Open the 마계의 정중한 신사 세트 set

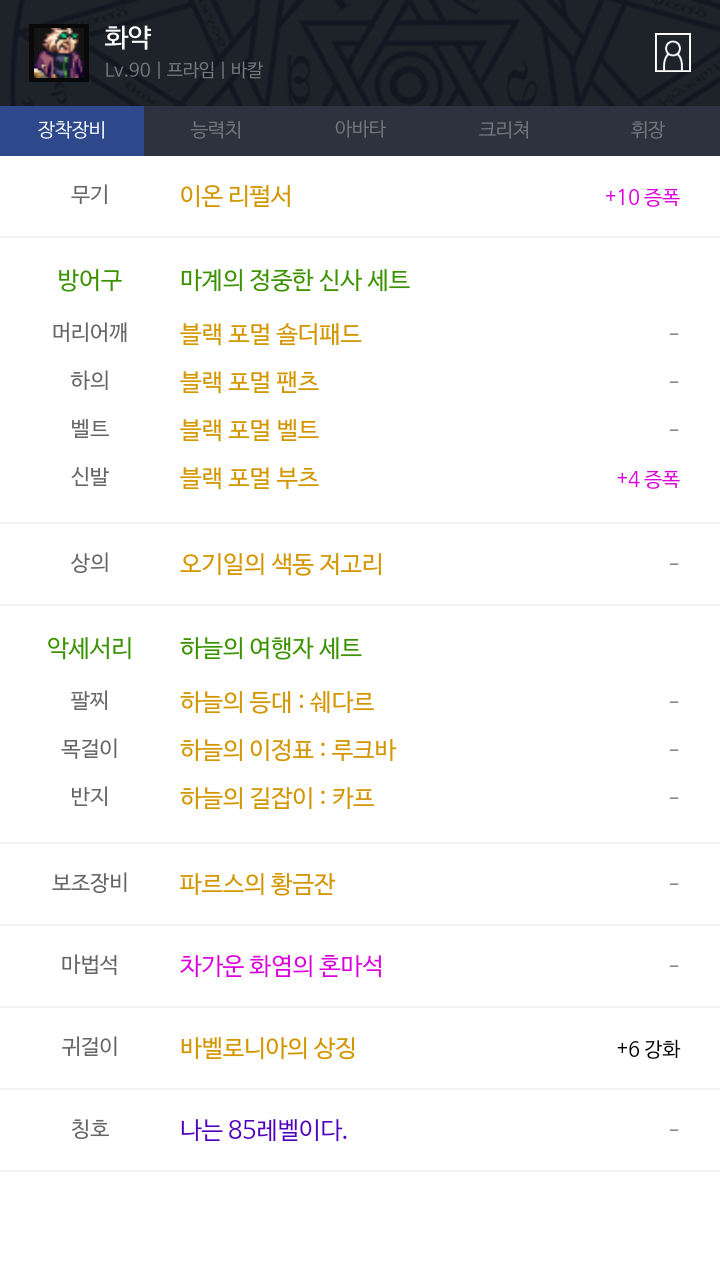295,280
